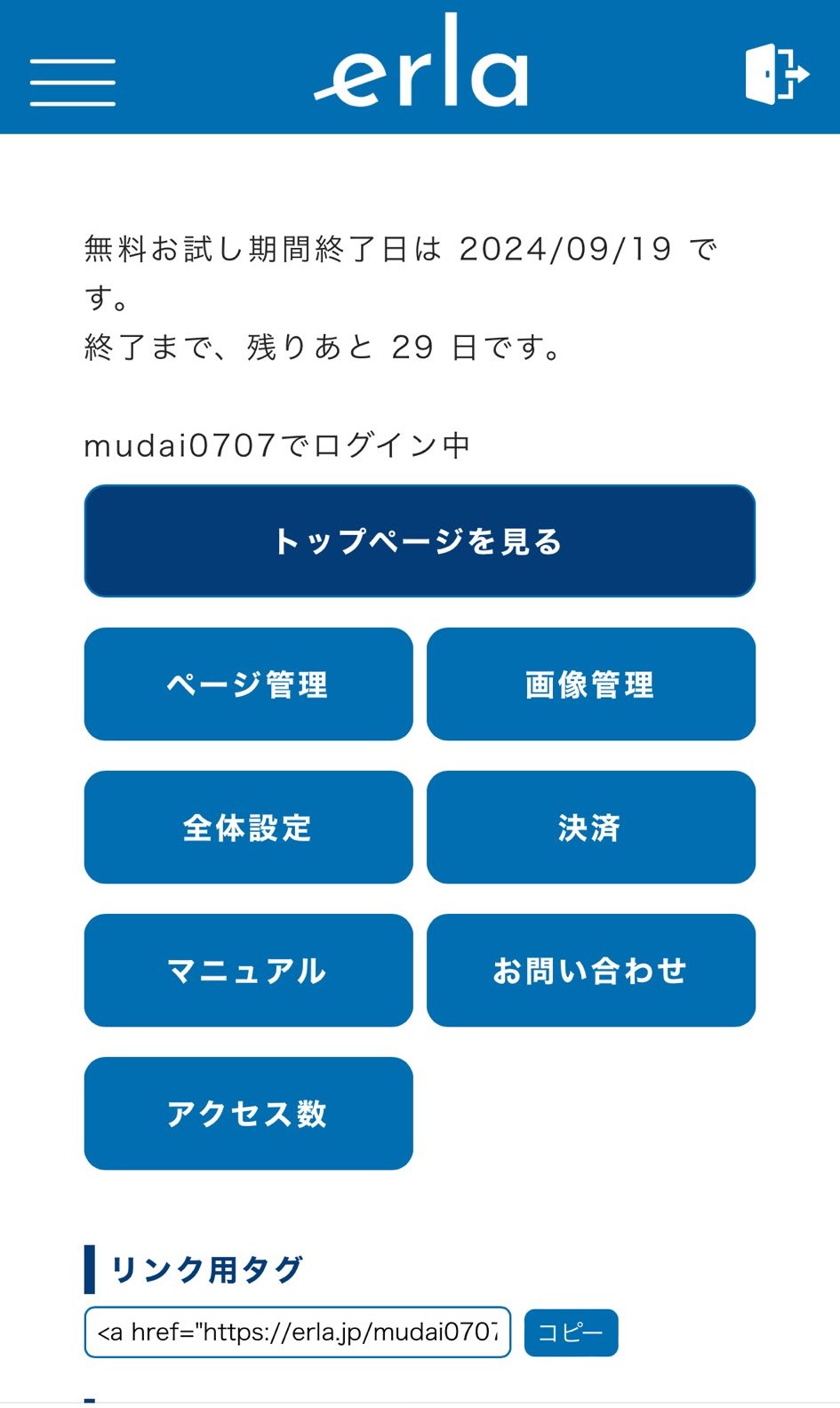Open トップページを見る button
The image size is (840, 1408).
(420, 541)
